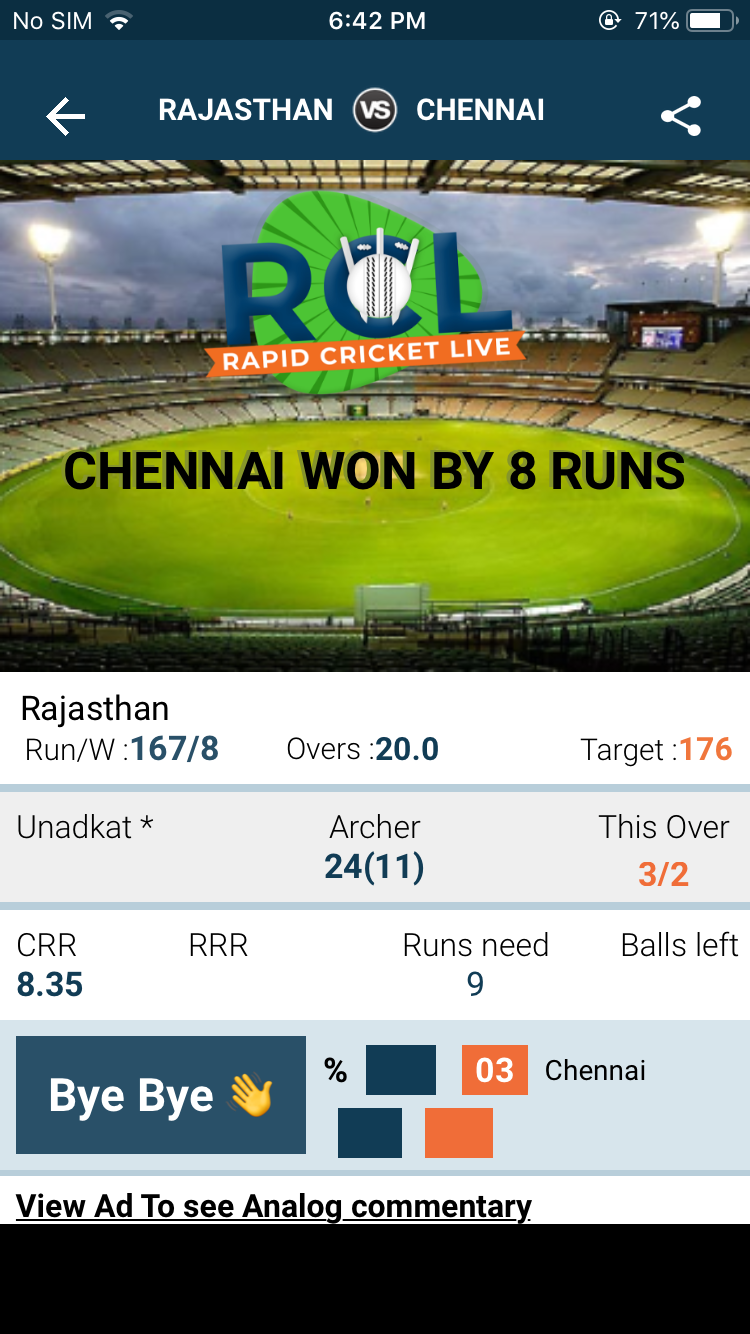Image resolution: width=750 pixels, height=1334 pixels.
Task: Click the VS badge between team names
Action: pos(375,111)
